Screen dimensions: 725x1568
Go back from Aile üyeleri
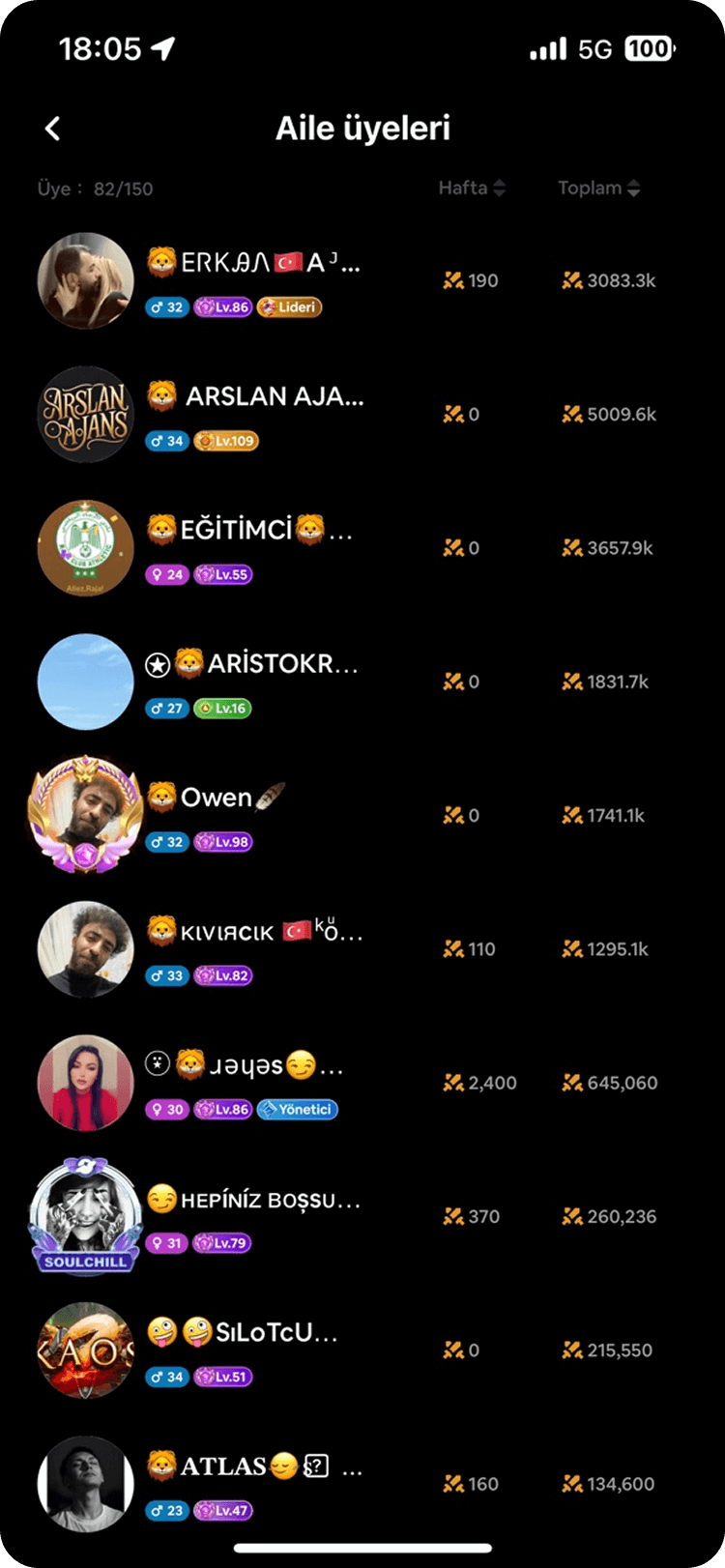53,129
